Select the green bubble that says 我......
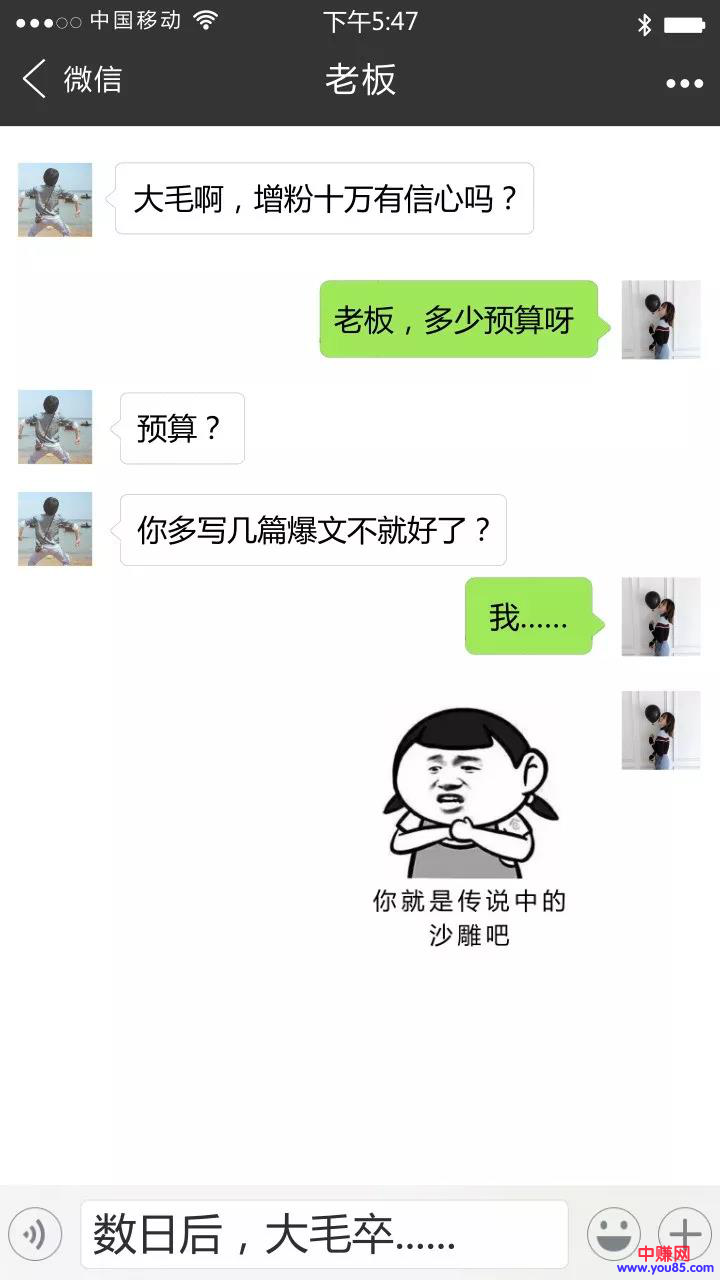The width and height of the screenshot is (720, 1280). pyautogui.click(x=528, y=617)
